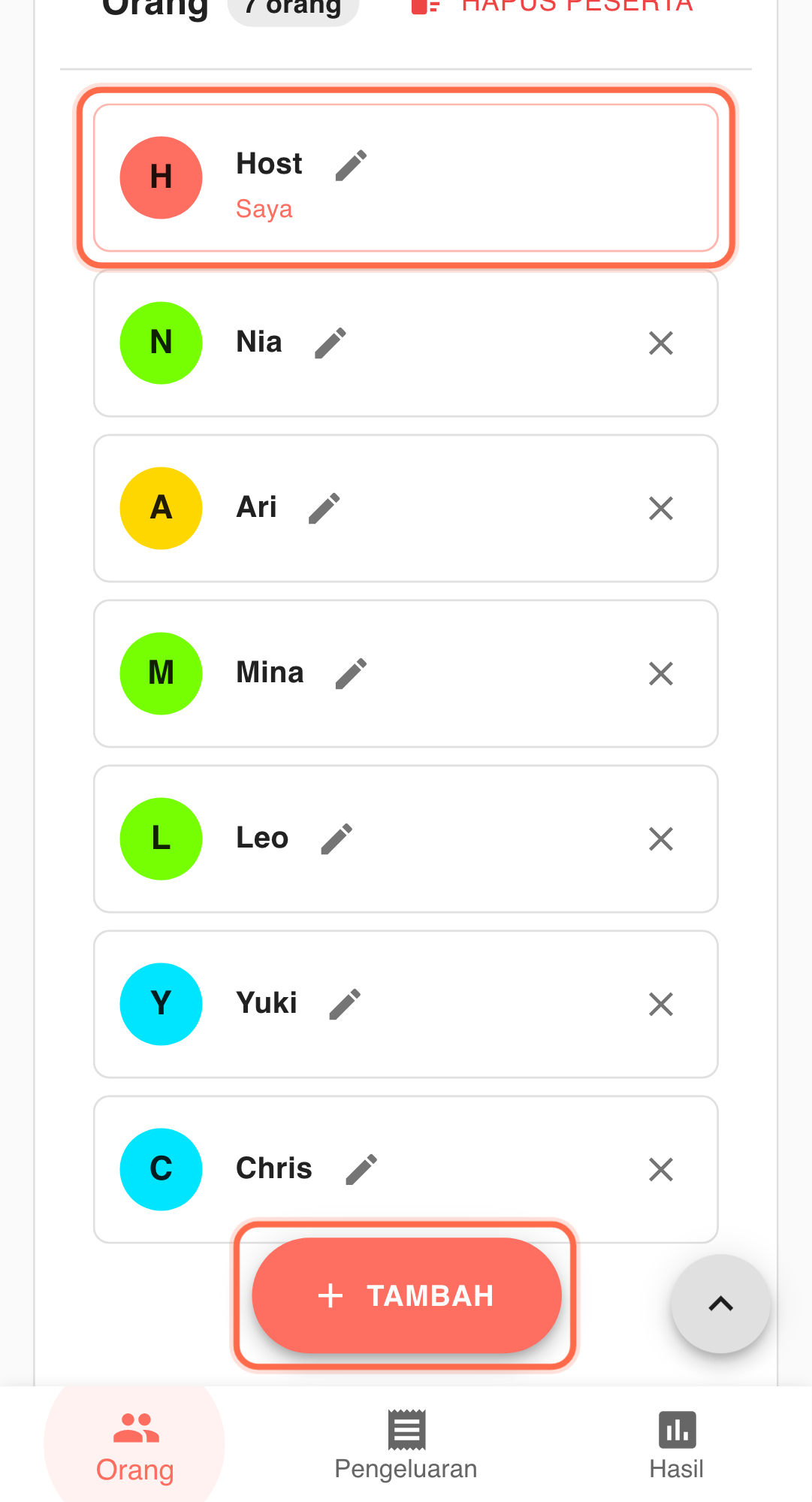Remove Nia from the list
This screenshot has width=812, height=1502.
pyautogui.click(x=660, y=343)
